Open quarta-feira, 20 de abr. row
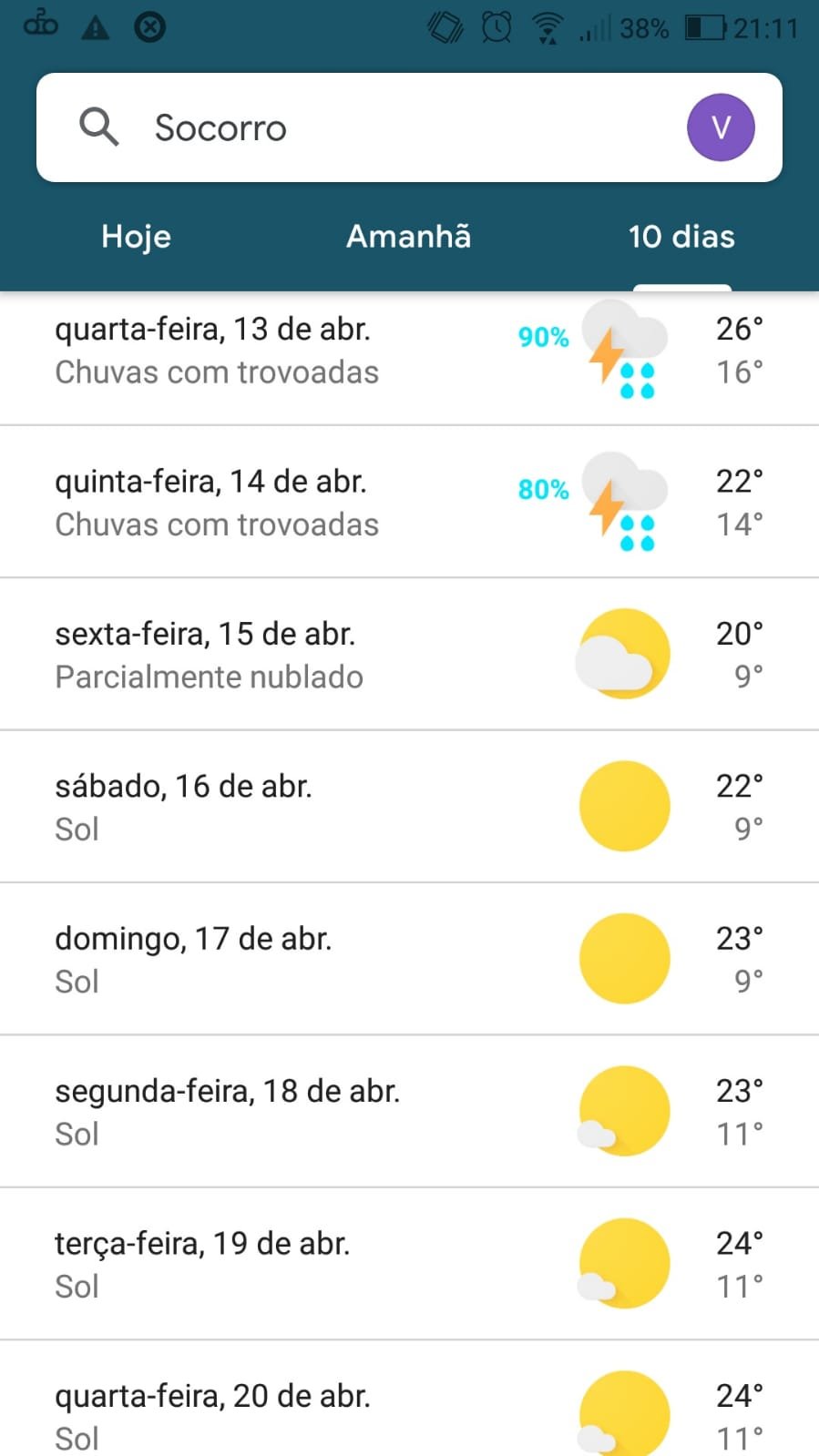This screenshot has height=1456, width=819. [409, 1399]
